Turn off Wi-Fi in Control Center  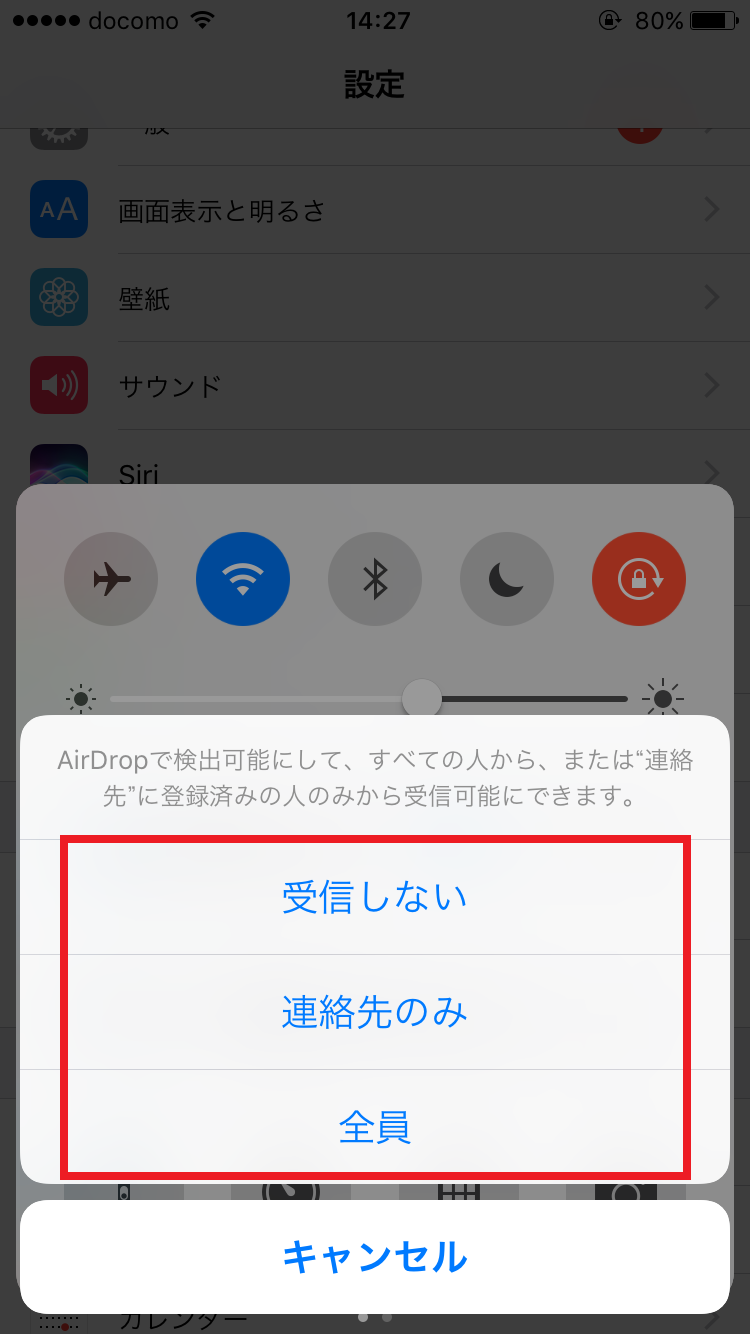243,579
